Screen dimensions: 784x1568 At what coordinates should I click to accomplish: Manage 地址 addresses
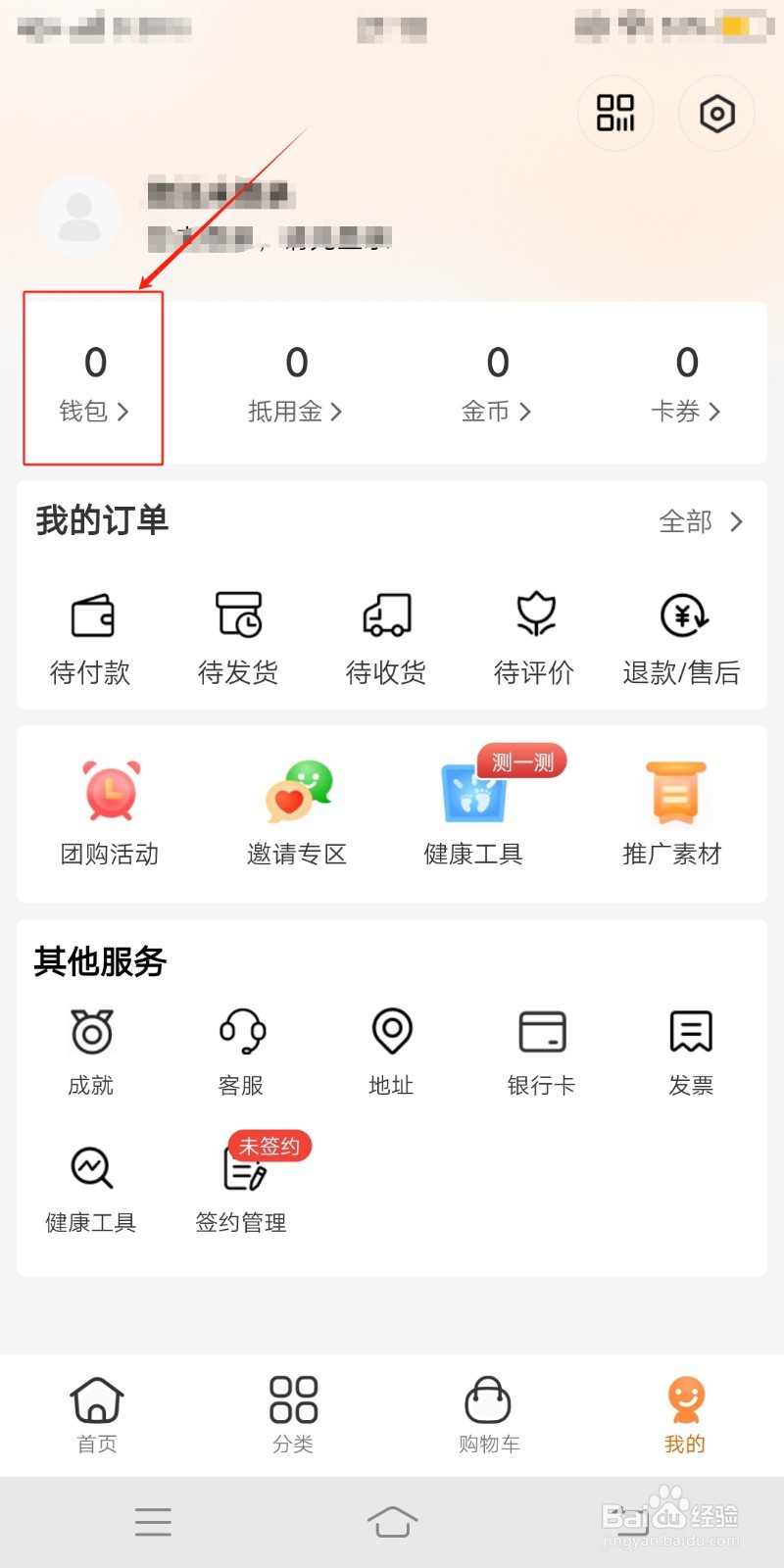coord(391,1053)
